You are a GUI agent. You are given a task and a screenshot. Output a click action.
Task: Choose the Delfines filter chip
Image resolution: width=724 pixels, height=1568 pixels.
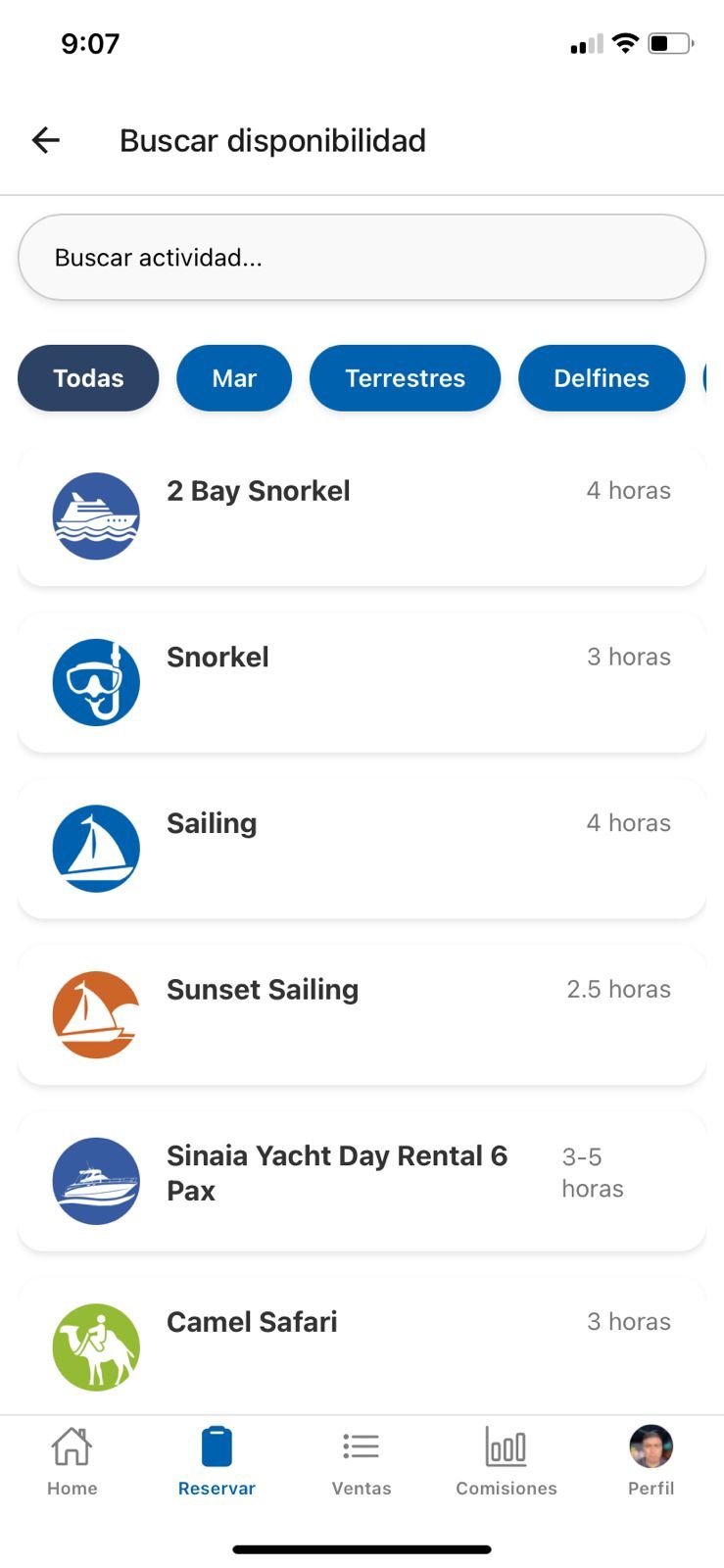pos(601,378)
